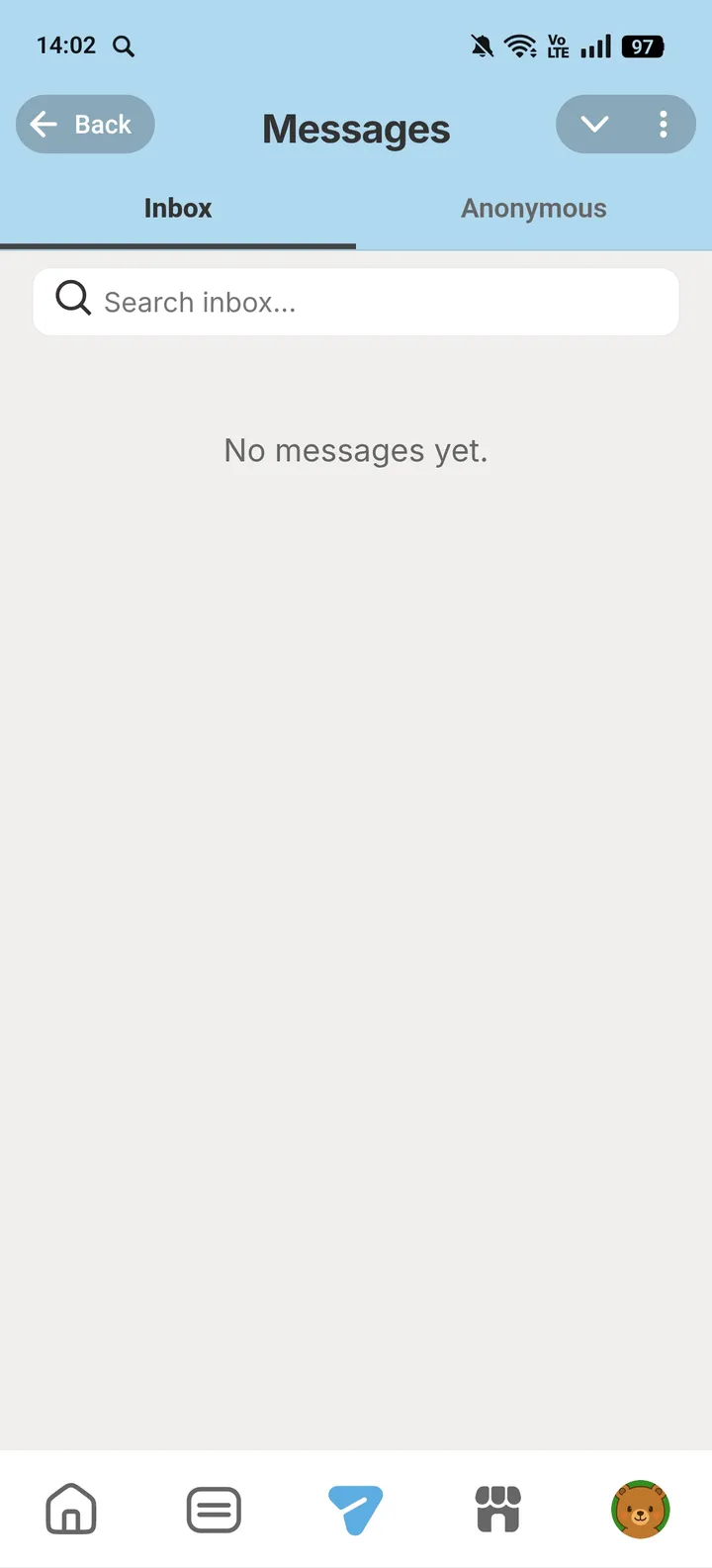Image resolution: width=712 pixels, height=1568 pixels.
Task: Tap the Messages page title
Action: 356,129
